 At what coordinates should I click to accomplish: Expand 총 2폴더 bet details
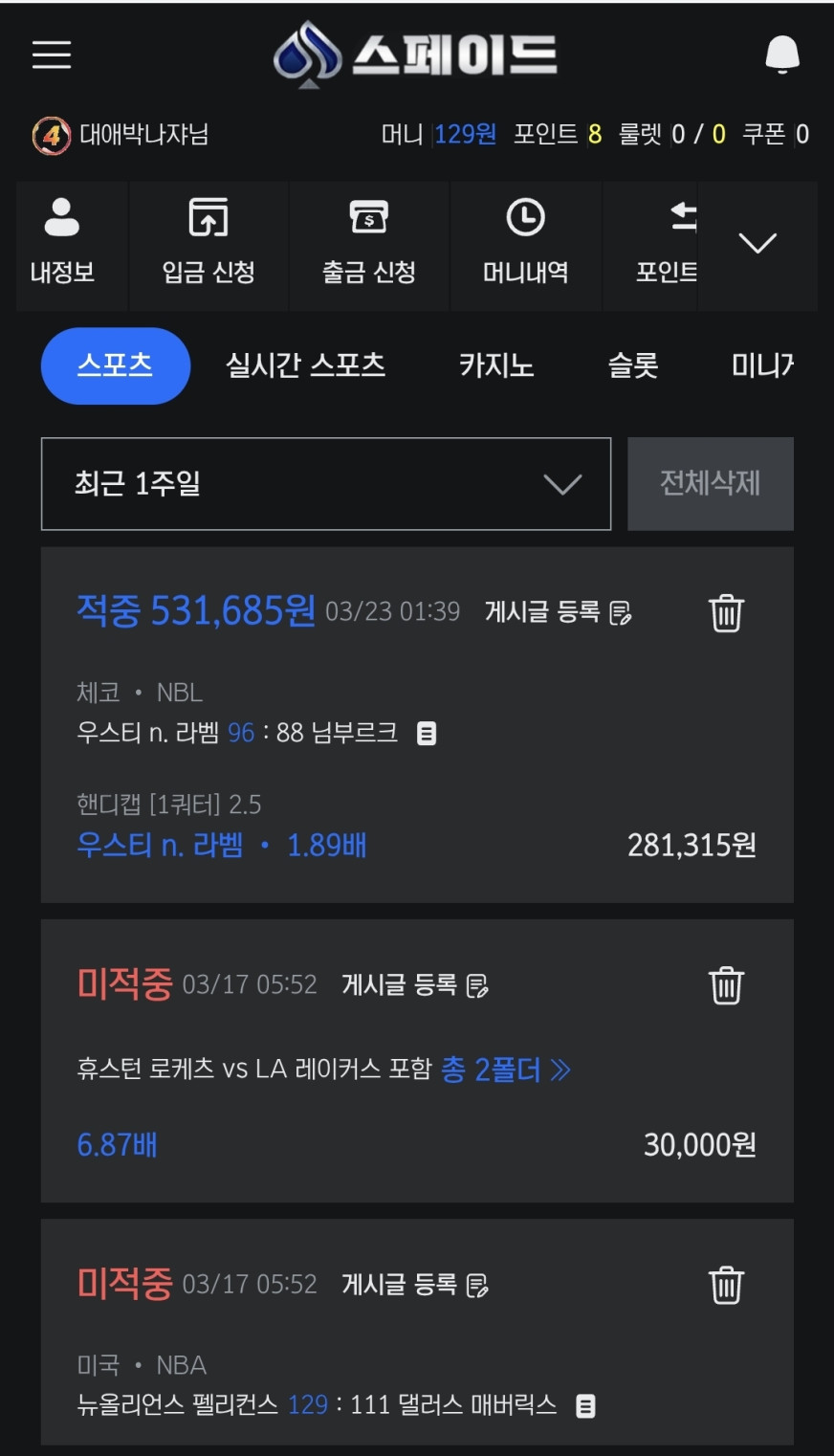505,1070
